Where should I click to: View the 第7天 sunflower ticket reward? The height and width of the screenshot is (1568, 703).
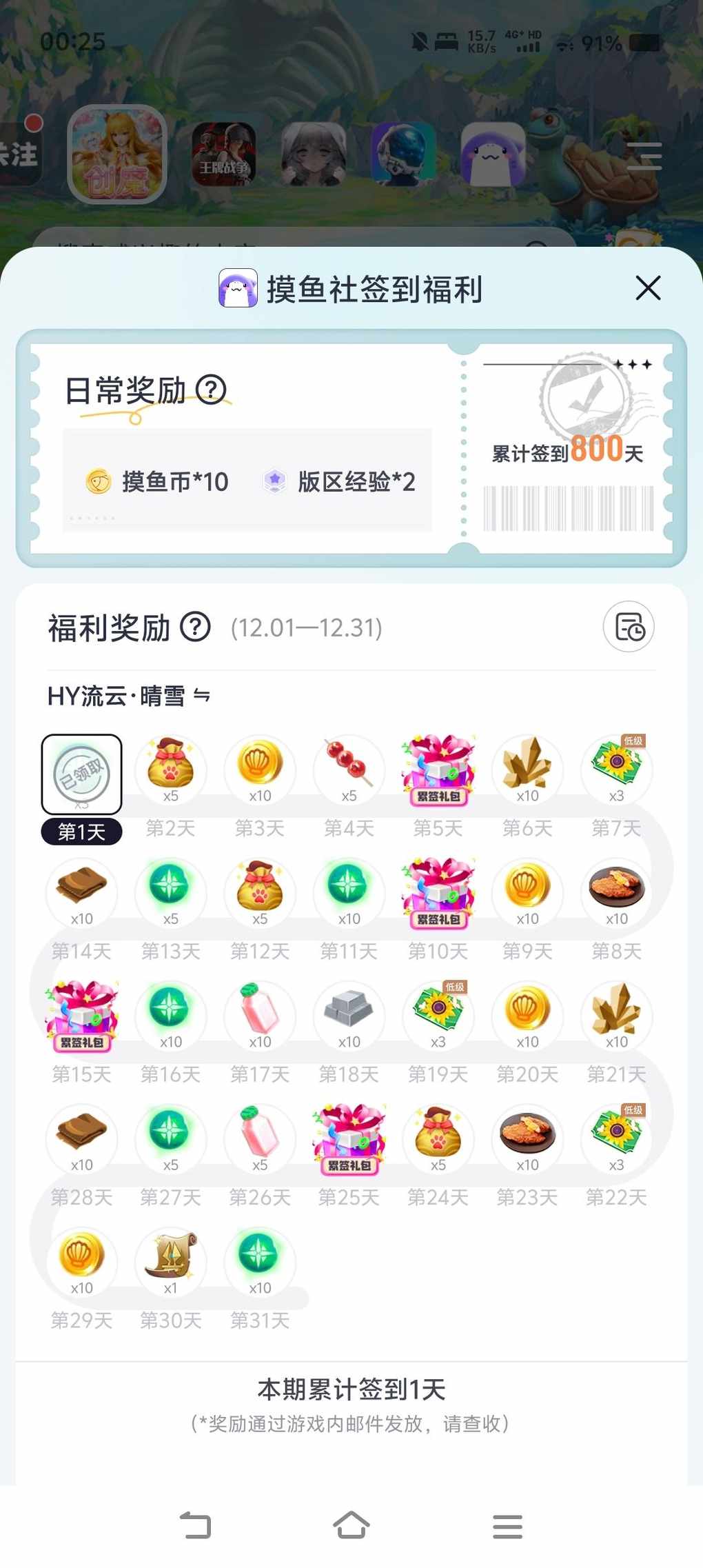point(616,769)
